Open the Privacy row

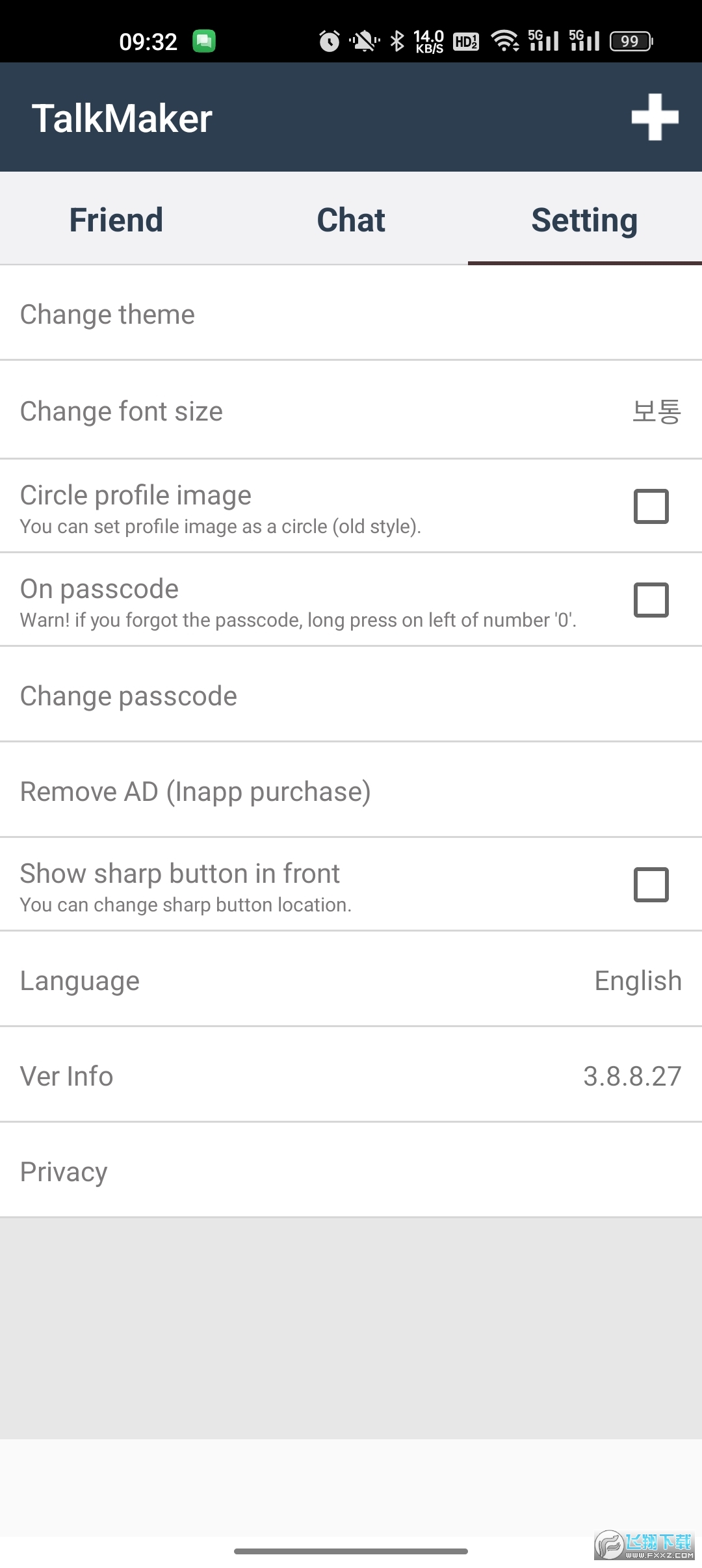click(351, 1171)
